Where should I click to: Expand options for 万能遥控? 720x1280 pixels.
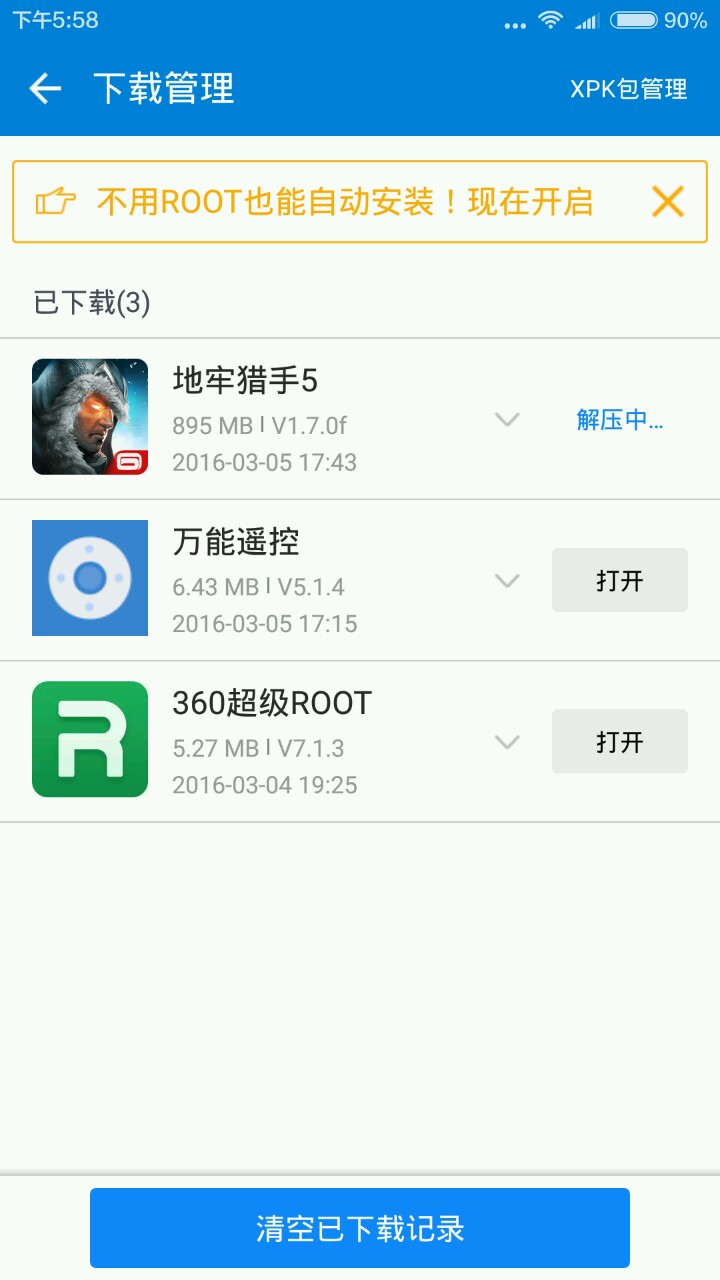pyautogui.click(x=508, y=581)
